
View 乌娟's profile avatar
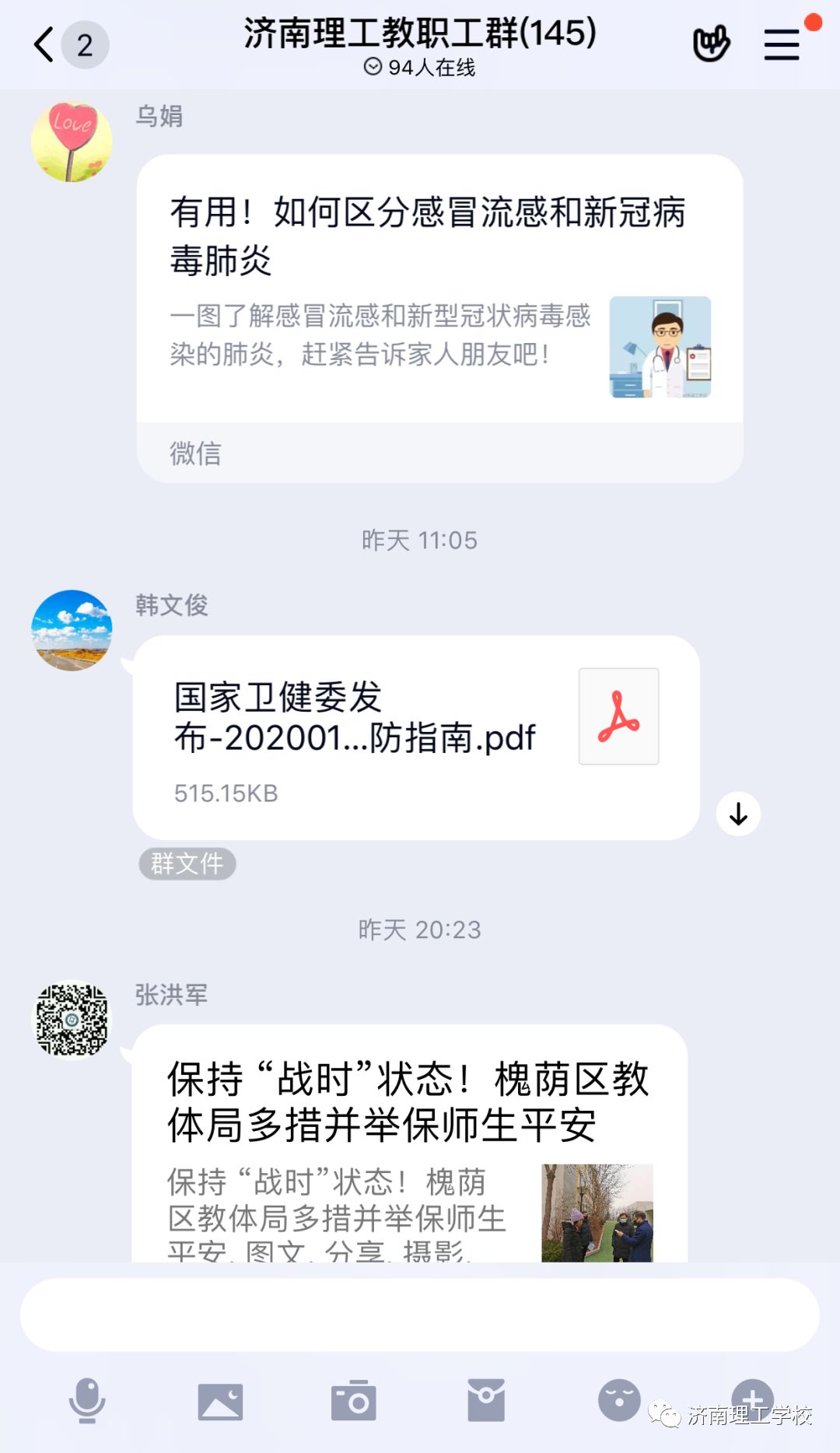[72, 142]
